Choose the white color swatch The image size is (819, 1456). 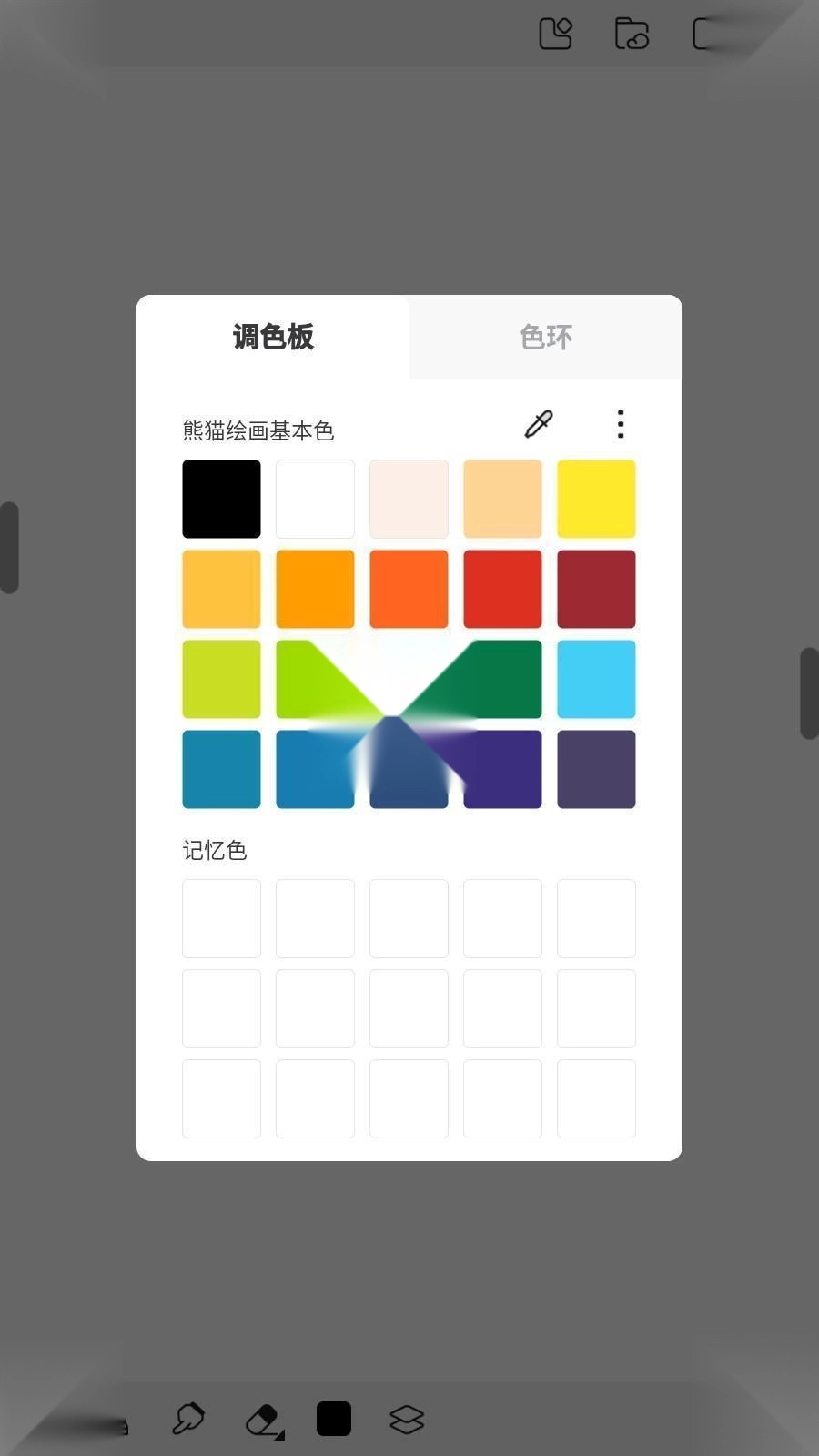tap(315, 499)
